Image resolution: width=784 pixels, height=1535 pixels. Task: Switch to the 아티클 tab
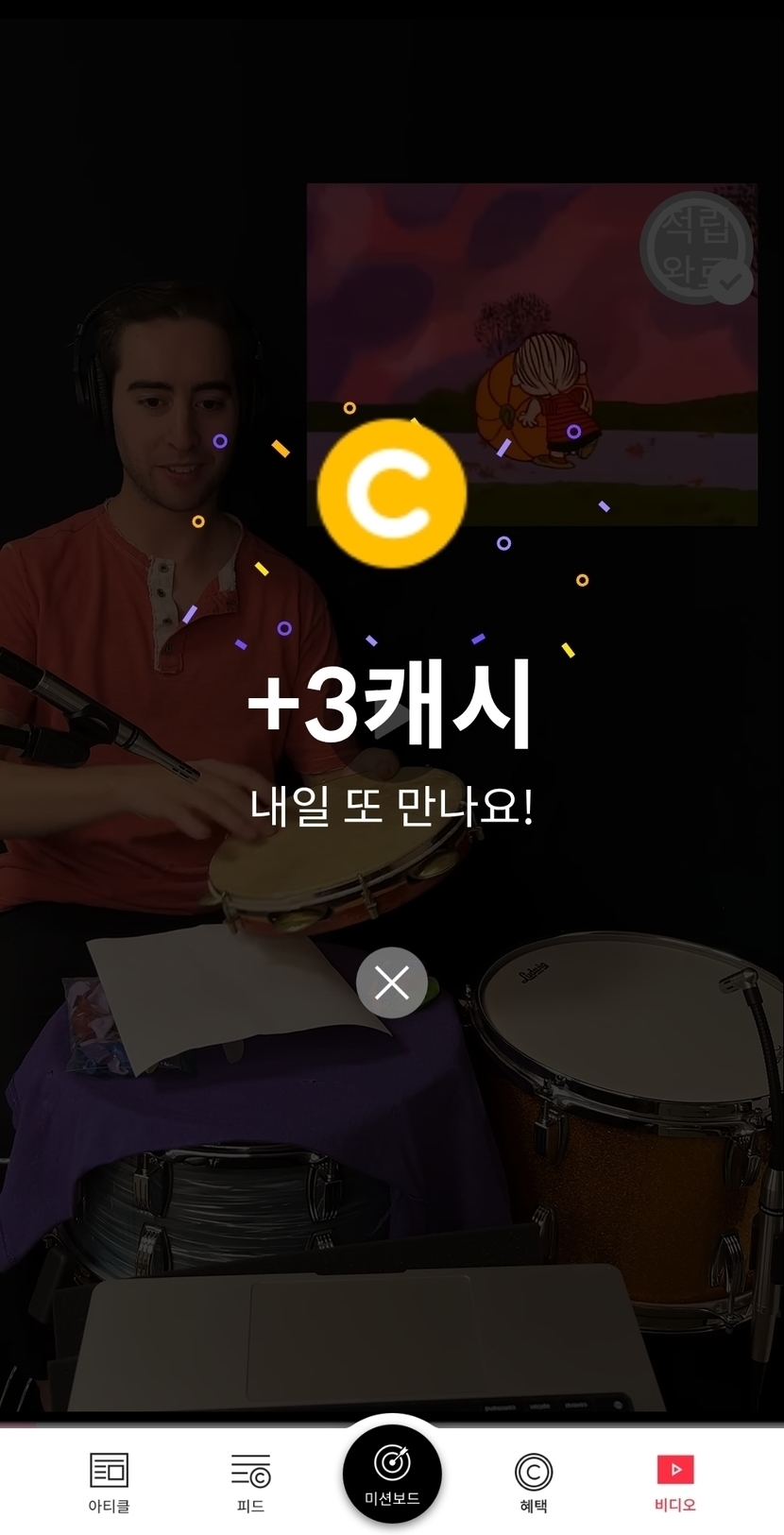tap(109, 1481)
